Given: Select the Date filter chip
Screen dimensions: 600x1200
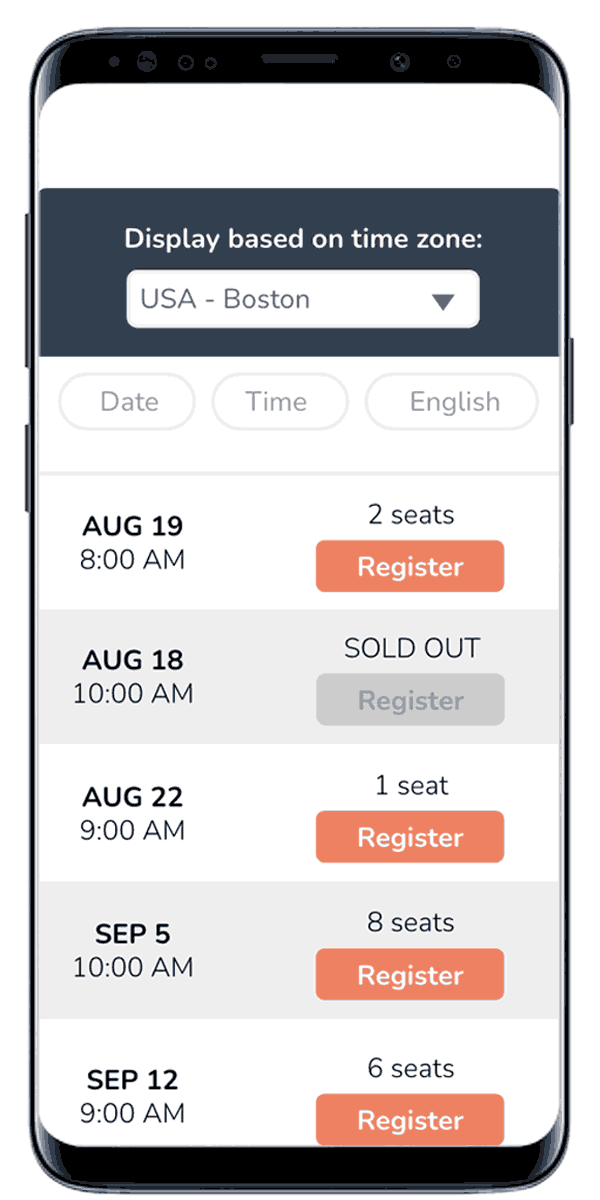Looking at the screenshot, I should pyautogui.click(x=128, y=402).
